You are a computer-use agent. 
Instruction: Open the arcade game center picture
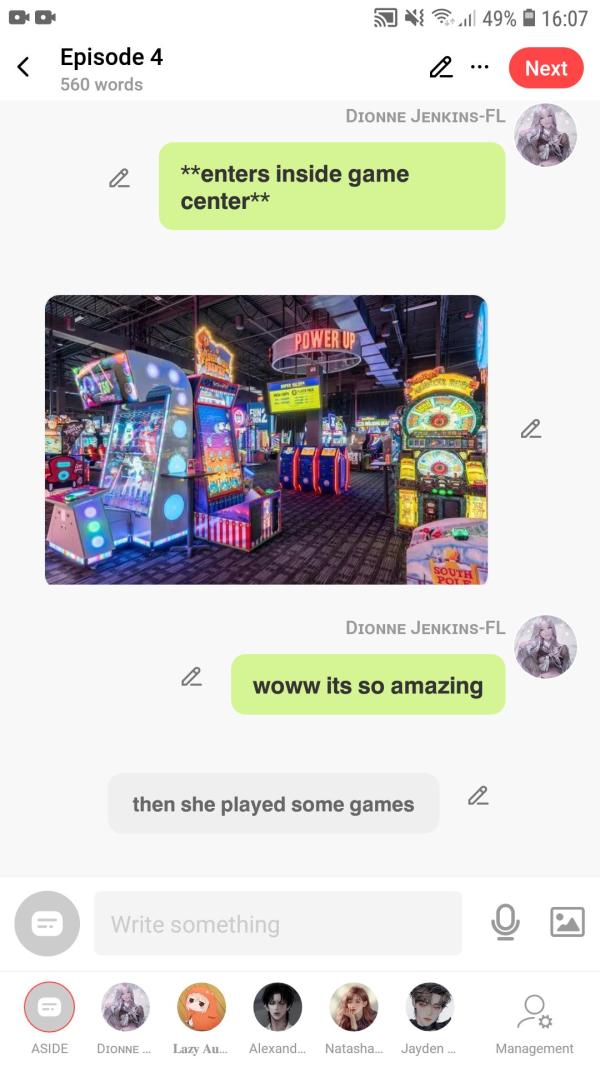[266, 439]
